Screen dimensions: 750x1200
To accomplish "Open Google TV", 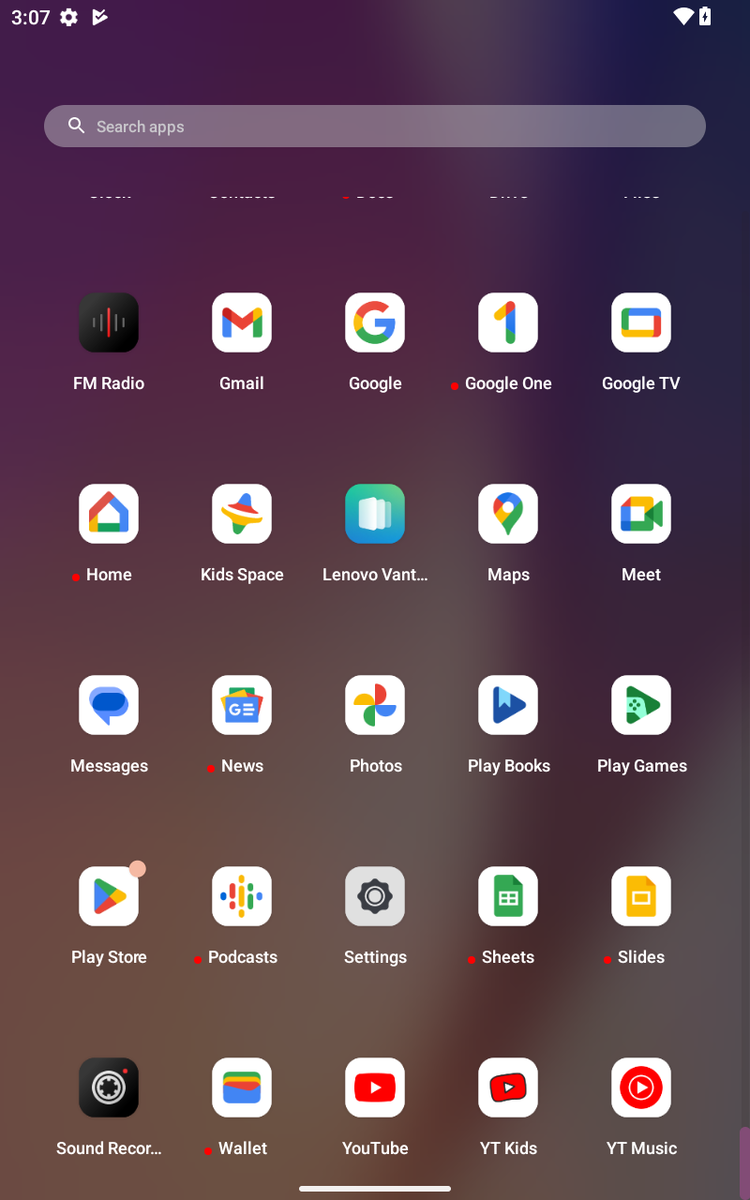I will click(x=641, y=323).
